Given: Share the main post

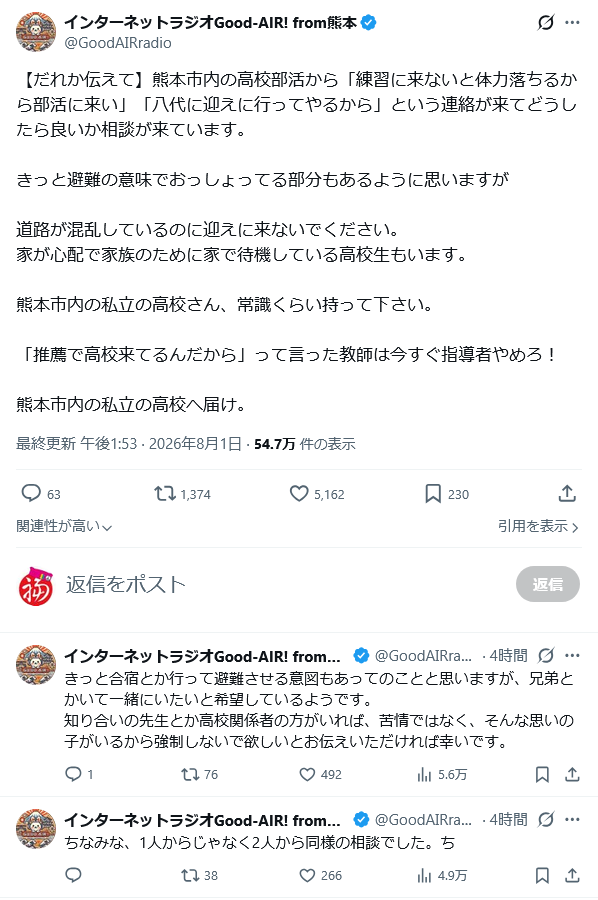Looking at the screenshot, I should point(567,494).
